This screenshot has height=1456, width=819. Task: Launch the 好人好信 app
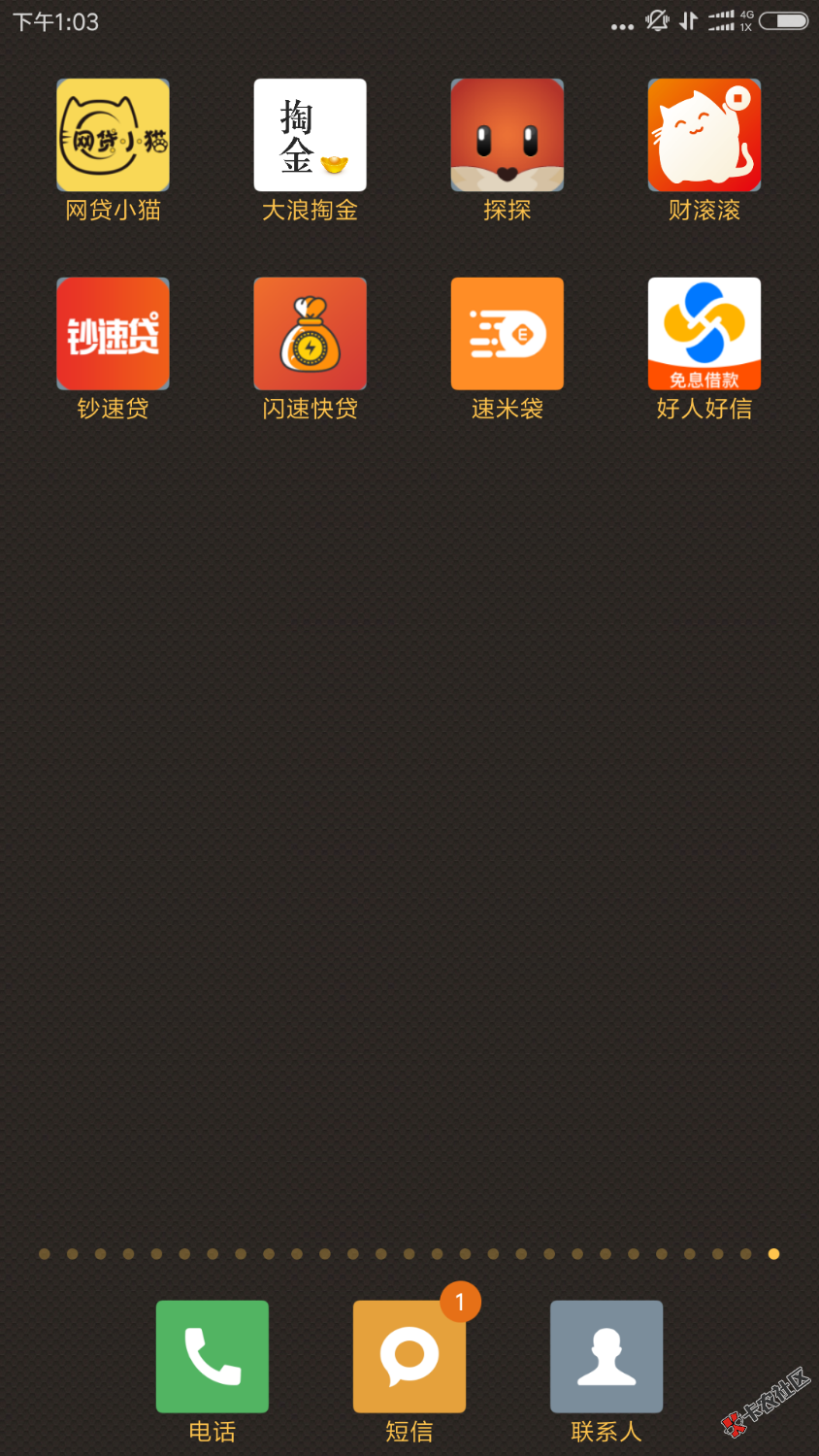coord(704,334)
